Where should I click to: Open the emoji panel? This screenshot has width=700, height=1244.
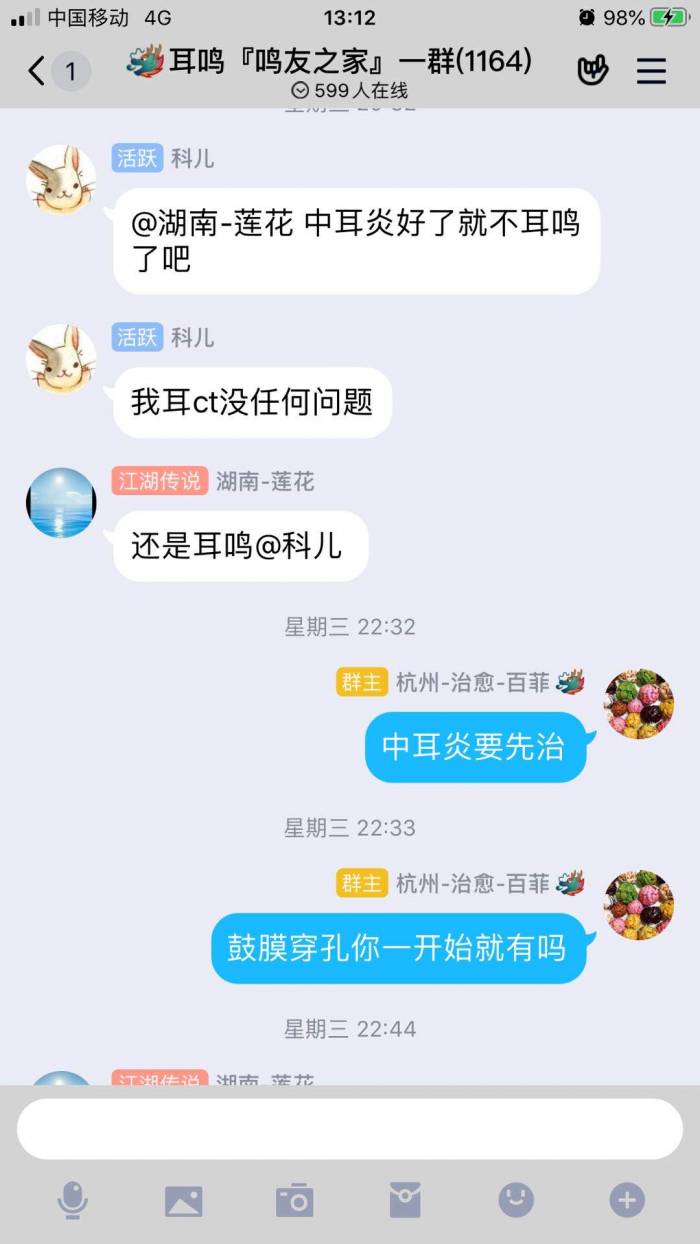click(x=516, y=1200)
